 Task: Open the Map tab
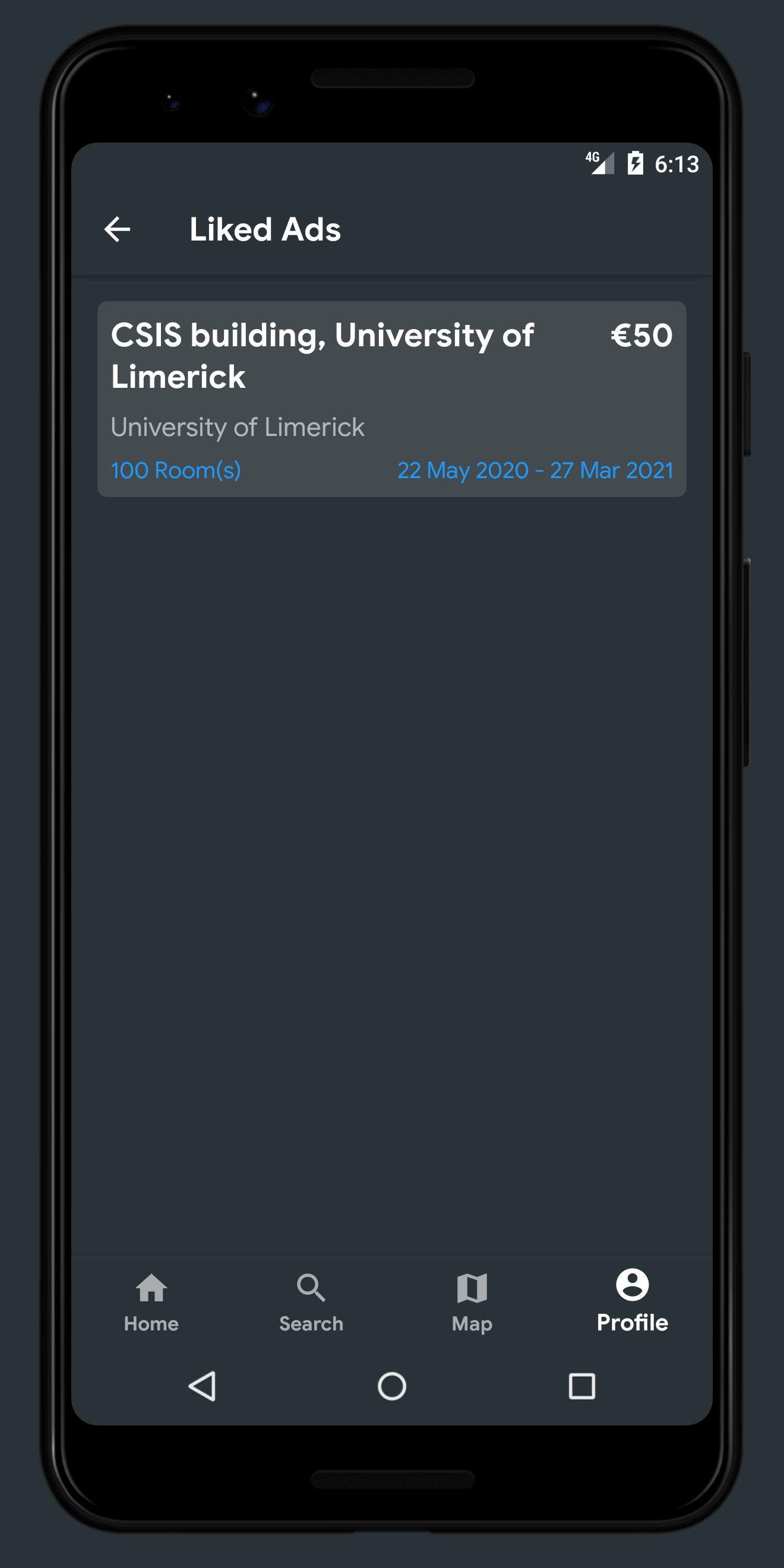(x=472, y=1303)
